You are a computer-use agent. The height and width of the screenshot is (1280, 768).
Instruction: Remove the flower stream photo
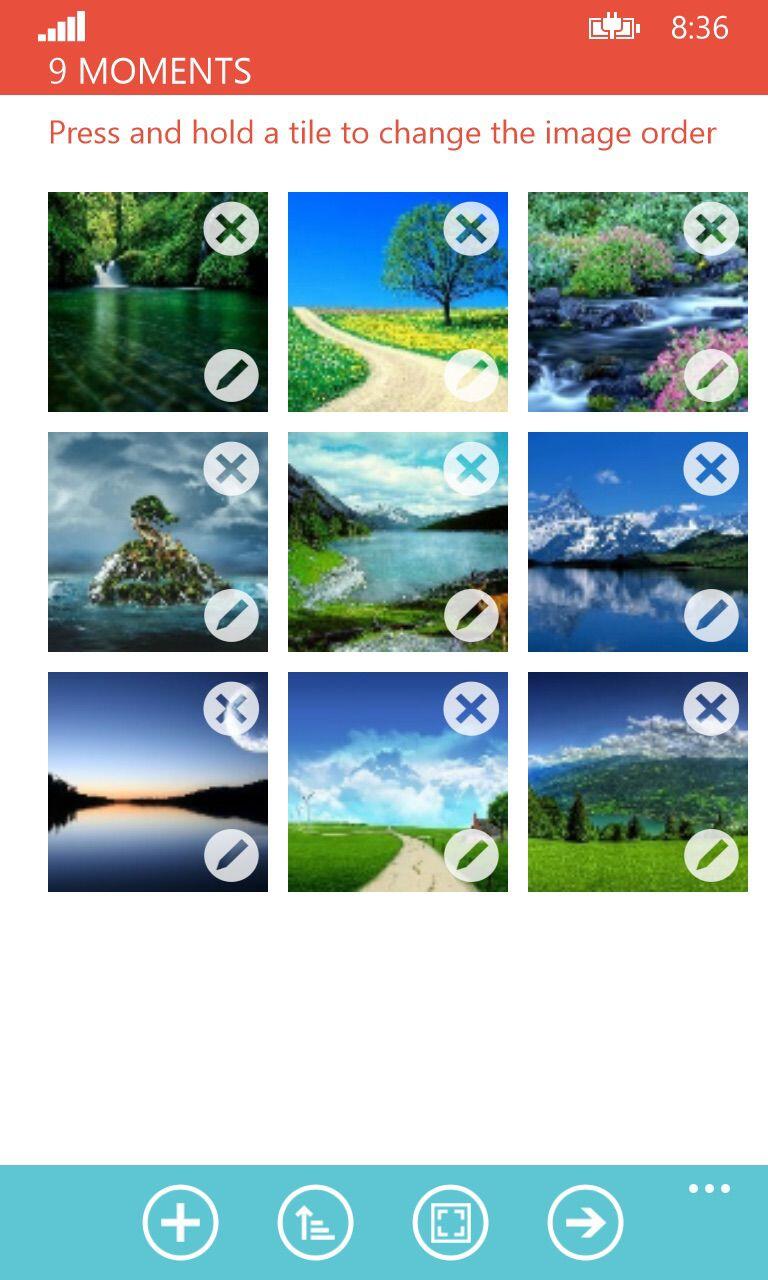[711, 229]
